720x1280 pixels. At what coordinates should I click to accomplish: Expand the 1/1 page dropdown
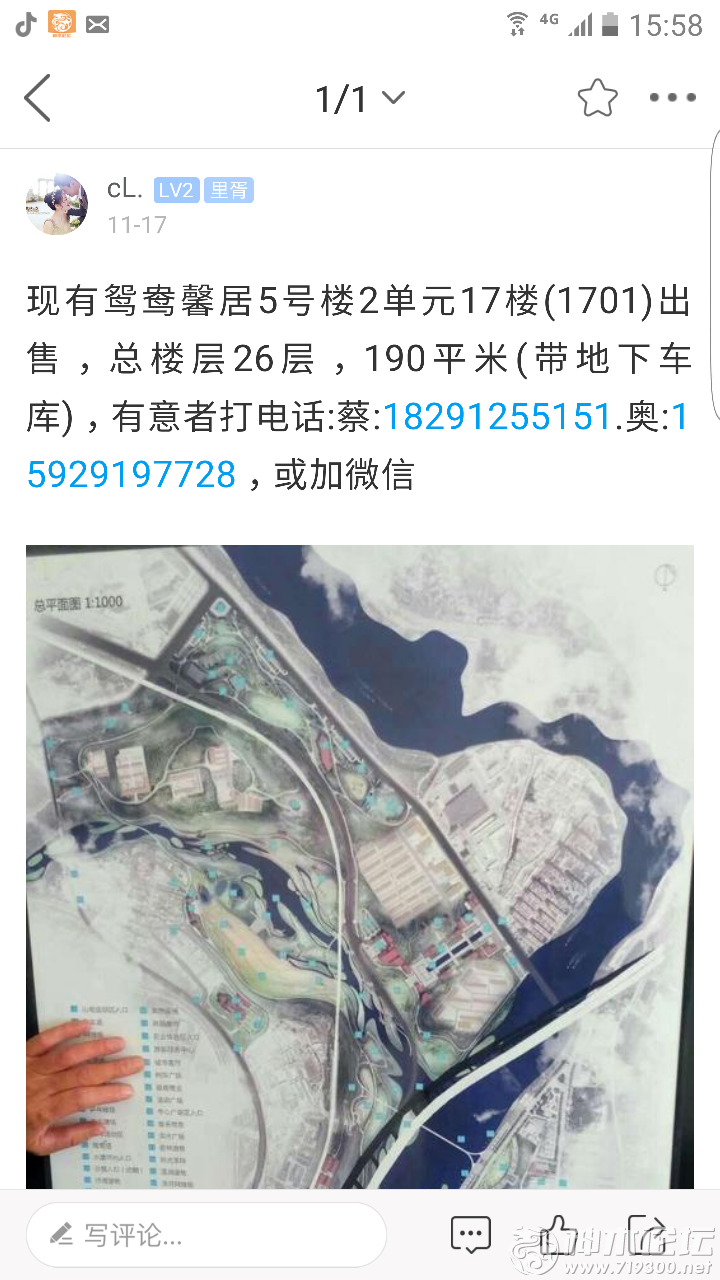click(360, 98)
